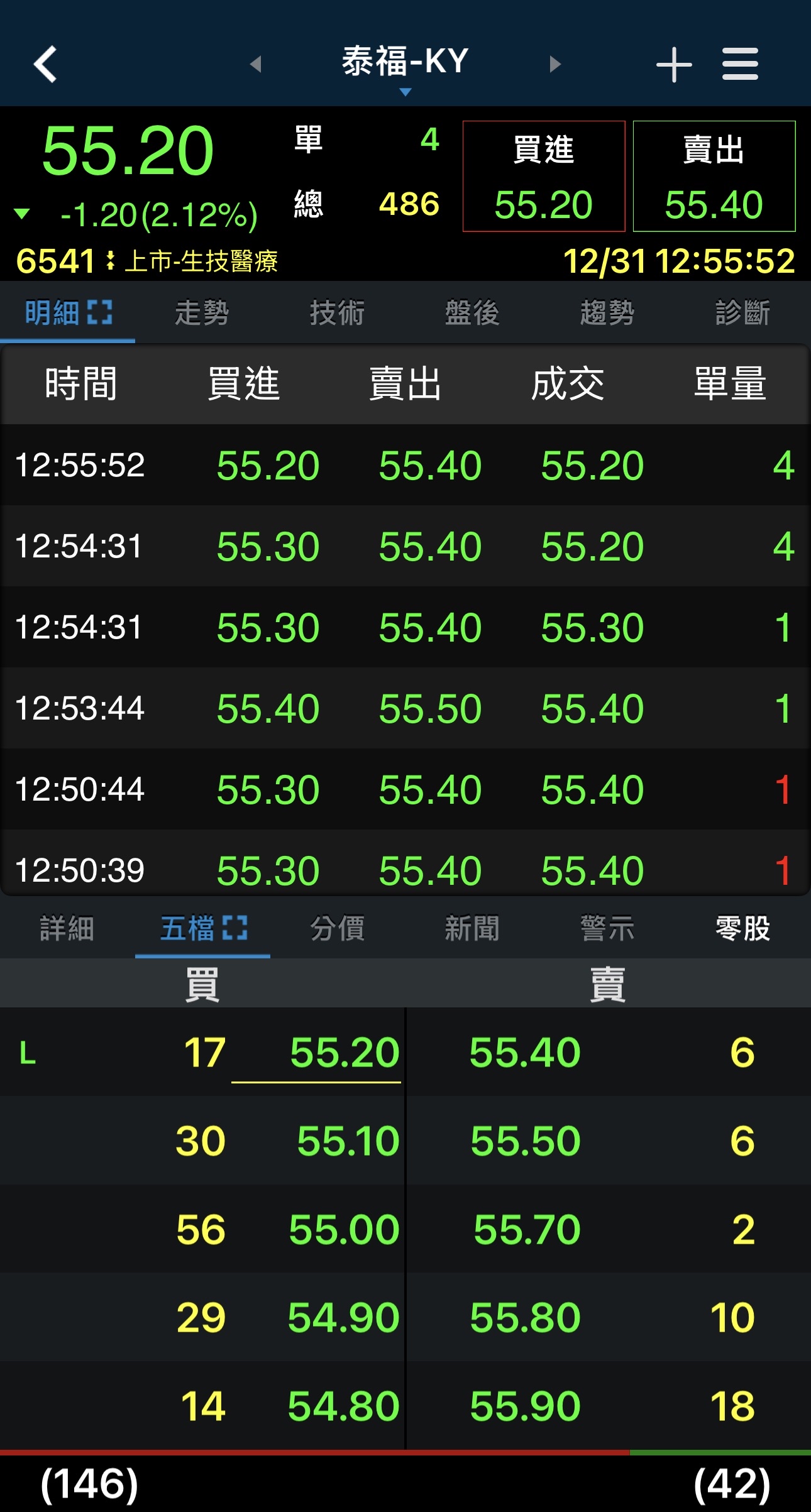
Task: Select the 五檔 tab
Action: [x=202, y=928]
